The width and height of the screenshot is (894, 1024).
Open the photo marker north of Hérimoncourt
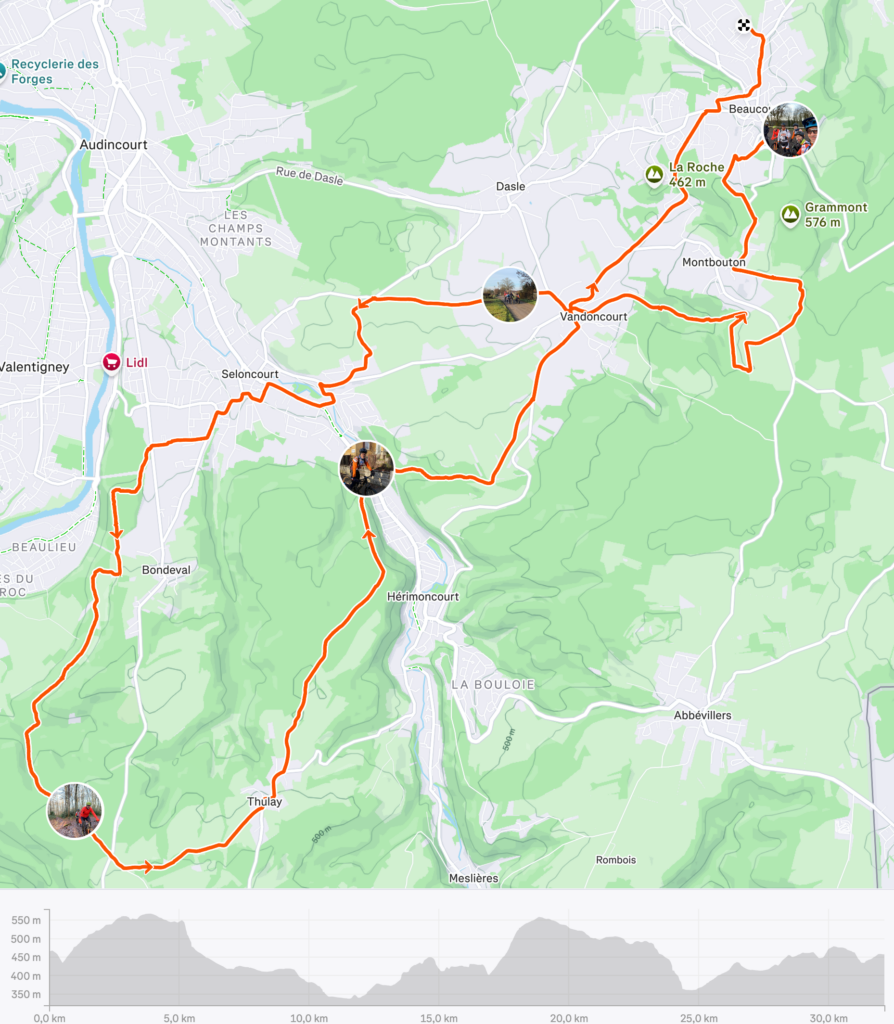click(366, 469)
